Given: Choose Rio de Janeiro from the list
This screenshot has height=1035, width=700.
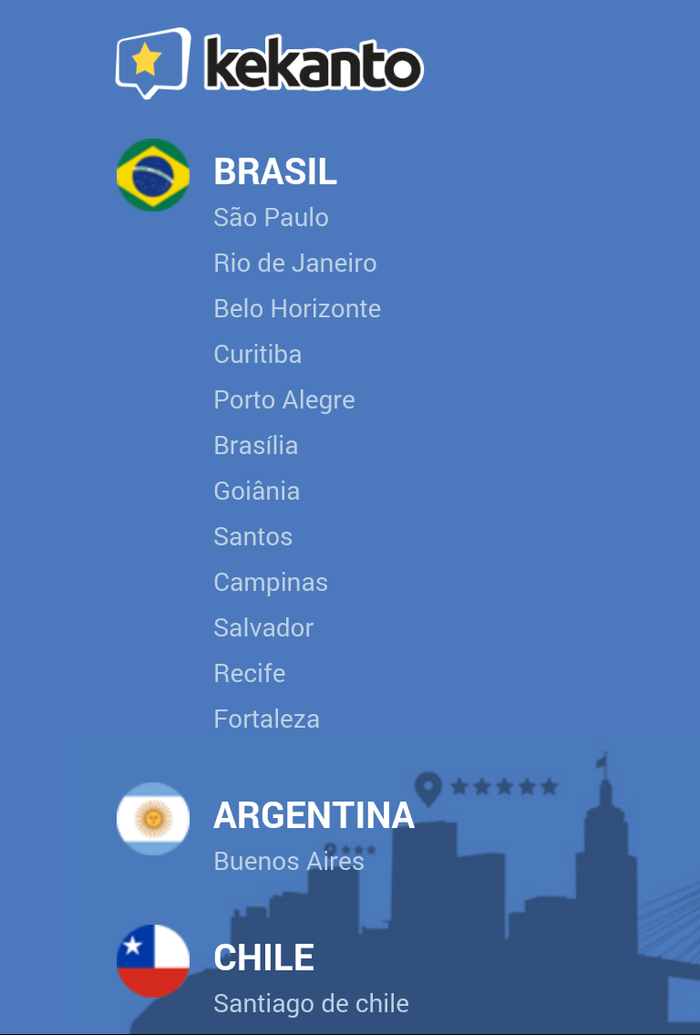Looking at the screenshot, I should pos(295,264).
